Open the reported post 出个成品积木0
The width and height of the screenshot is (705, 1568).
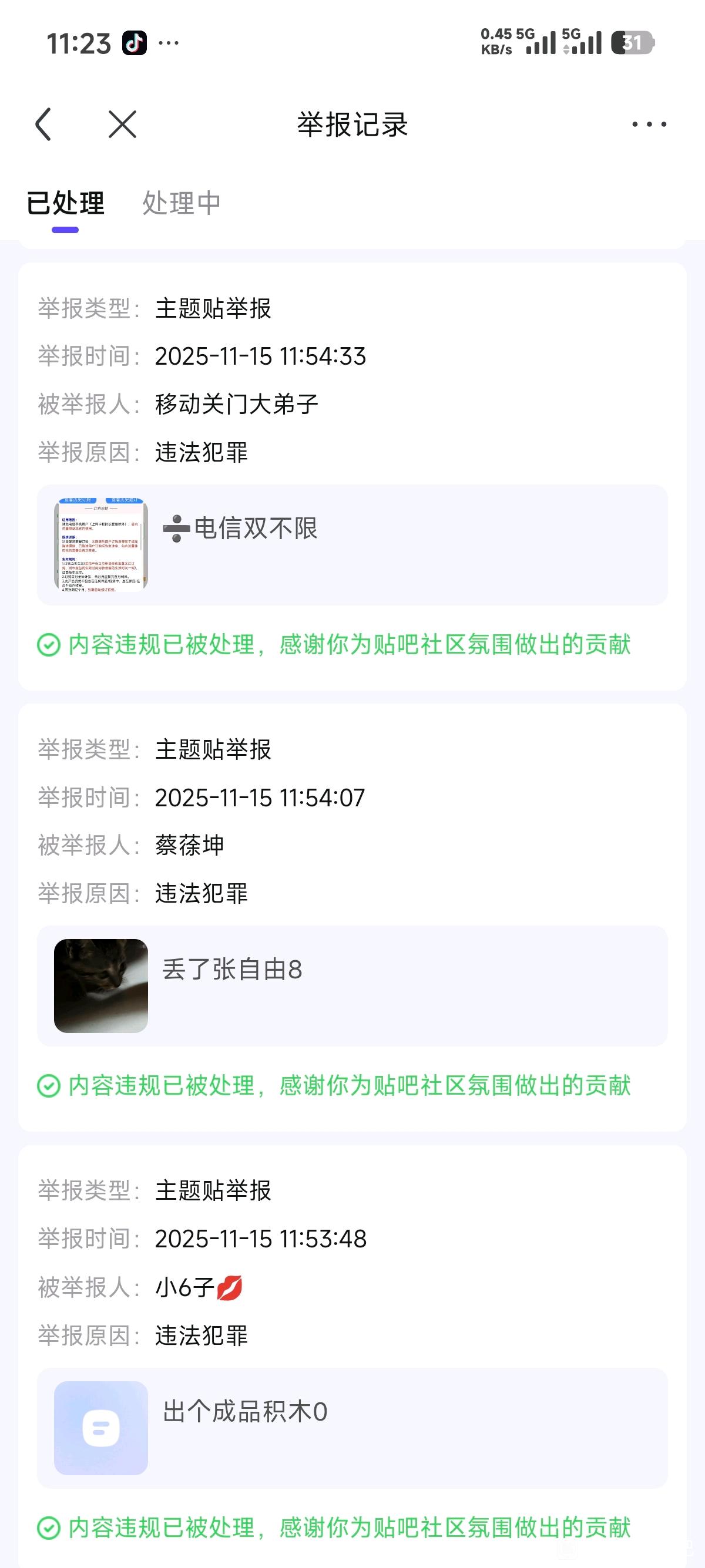(x=352, y=1428)
